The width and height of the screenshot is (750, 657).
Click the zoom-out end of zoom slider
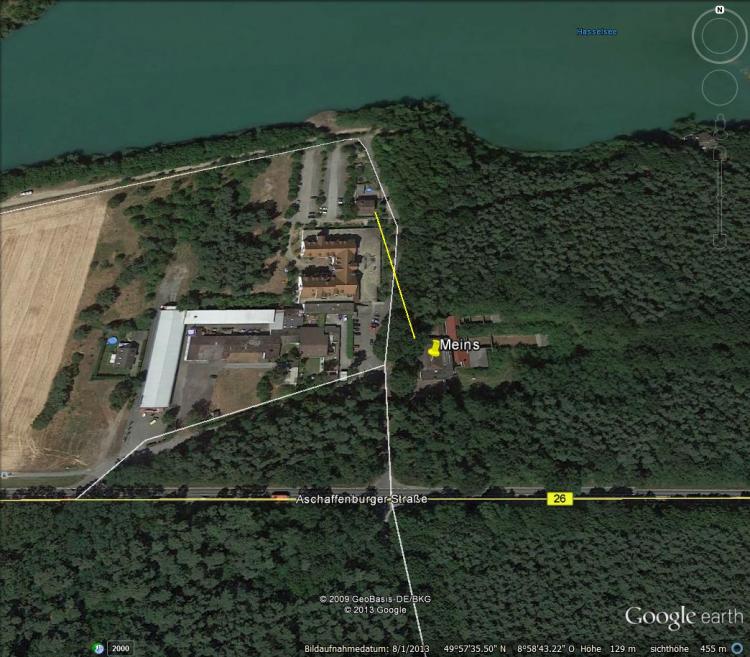point(719,240)
